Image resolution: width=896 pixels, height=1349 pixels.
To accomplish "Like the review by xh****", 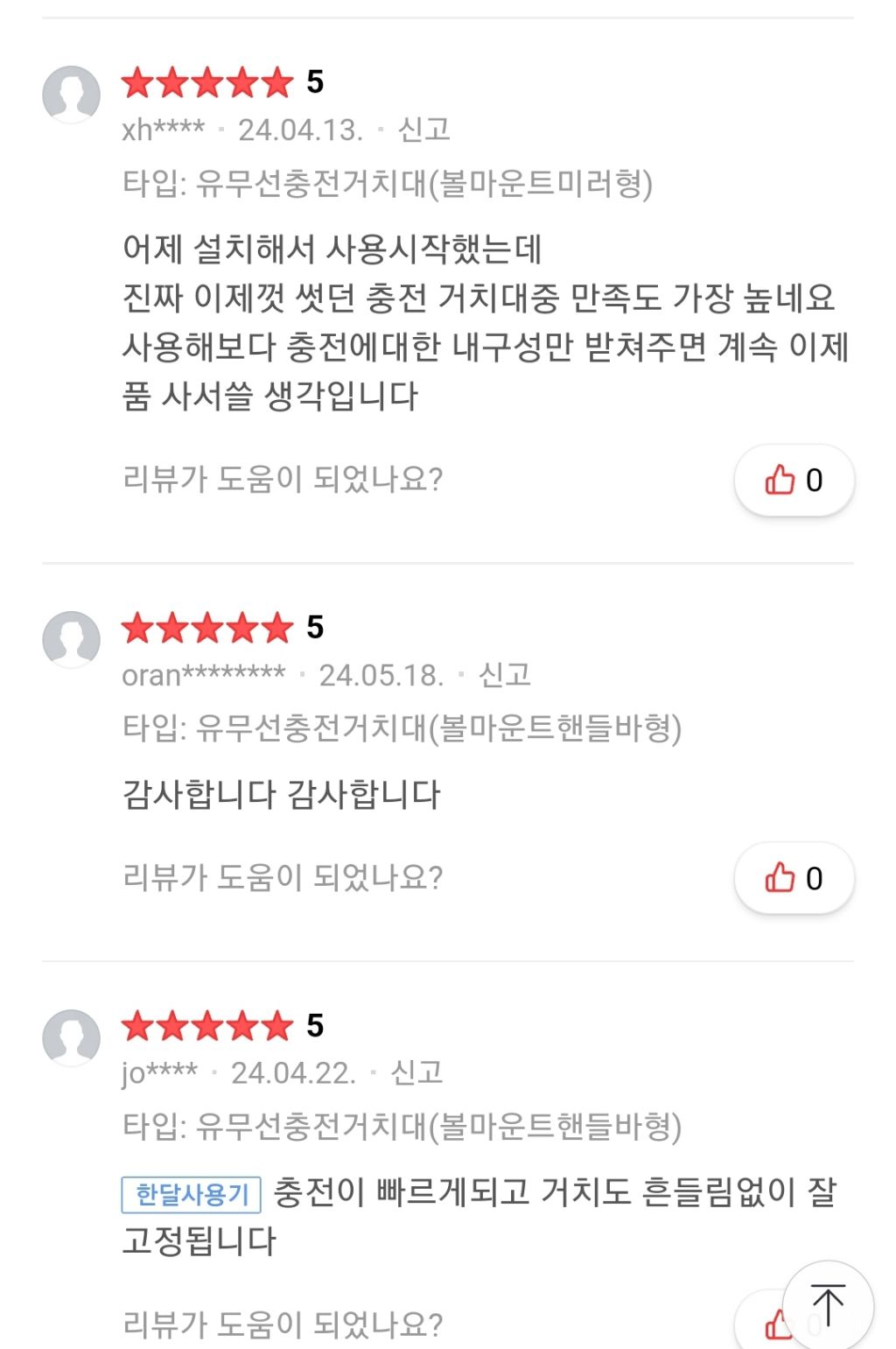I will click(x=794, y=480).
